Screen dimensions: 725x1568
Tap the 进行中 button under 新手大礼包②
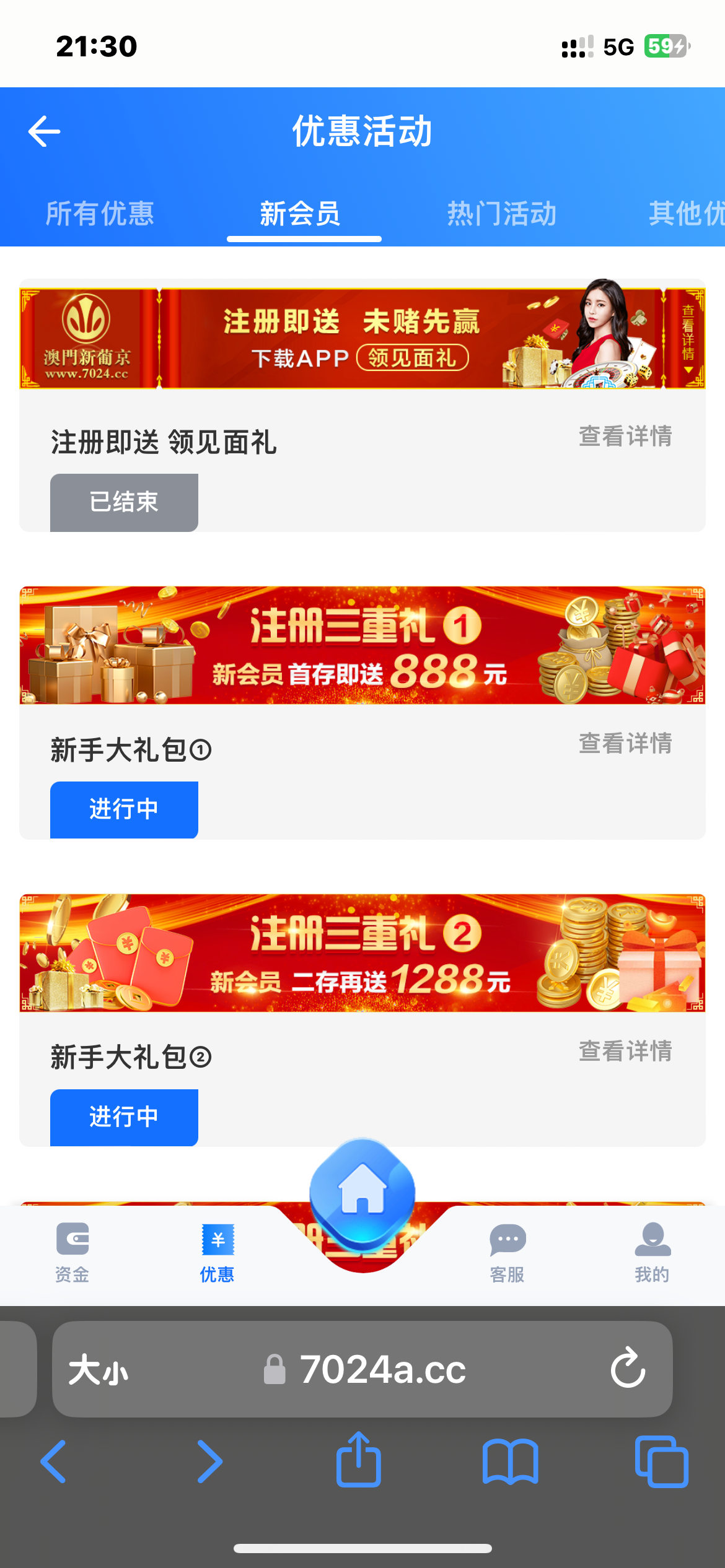coord(123,1117)
